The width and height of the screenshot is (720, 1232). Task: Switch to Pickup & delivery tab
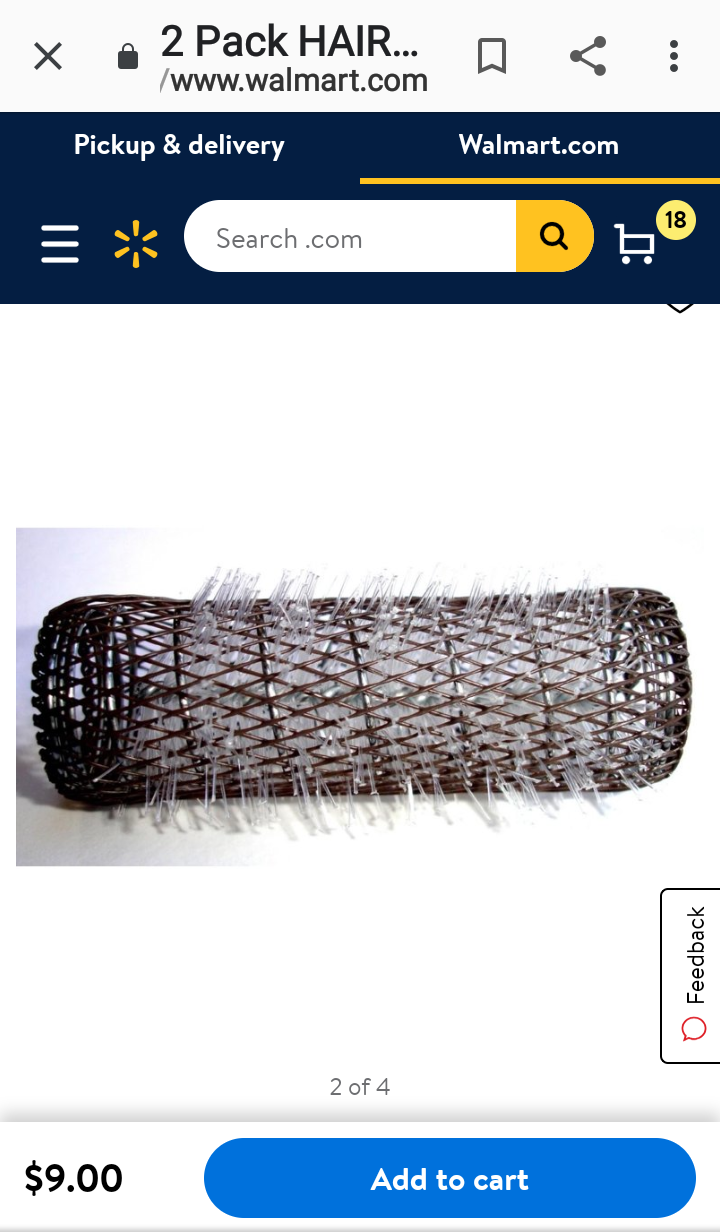[179, 146]
